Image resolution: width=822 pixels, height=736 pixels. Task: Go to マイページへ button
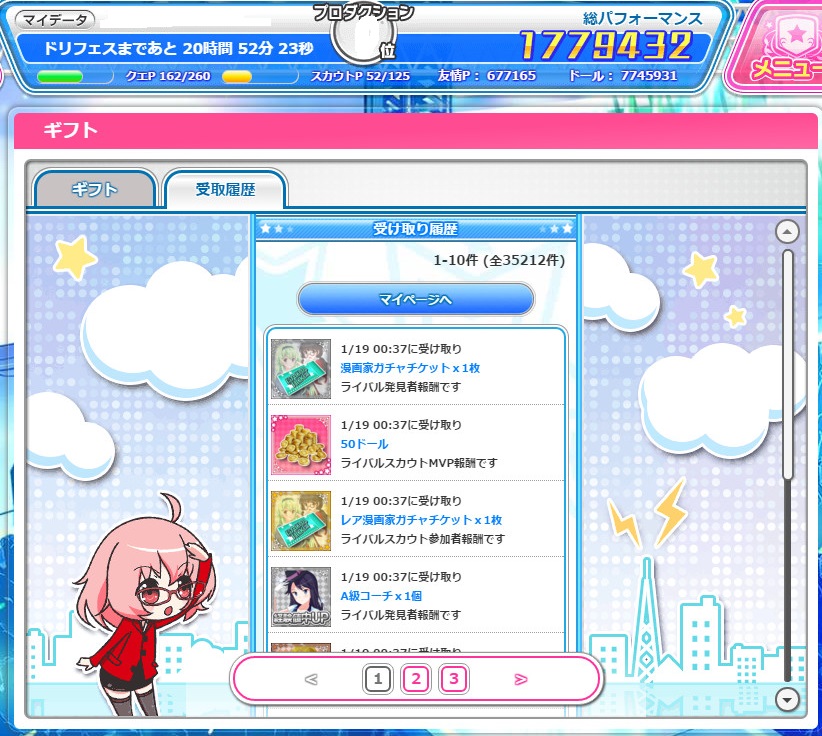coord(415,299)
